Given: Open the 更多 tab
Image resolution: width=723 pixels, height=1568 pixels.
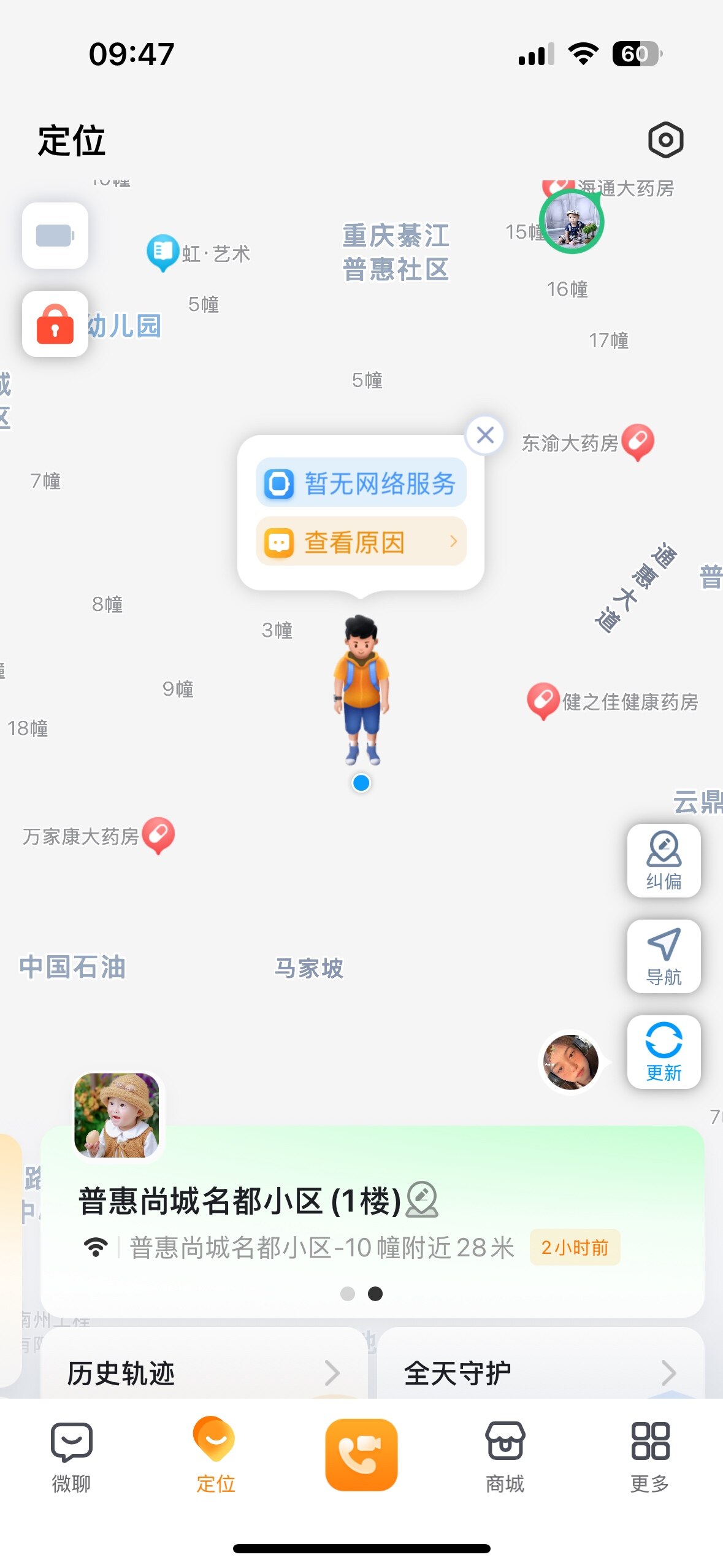Looking at the screenshot, I should point(650,1457).
